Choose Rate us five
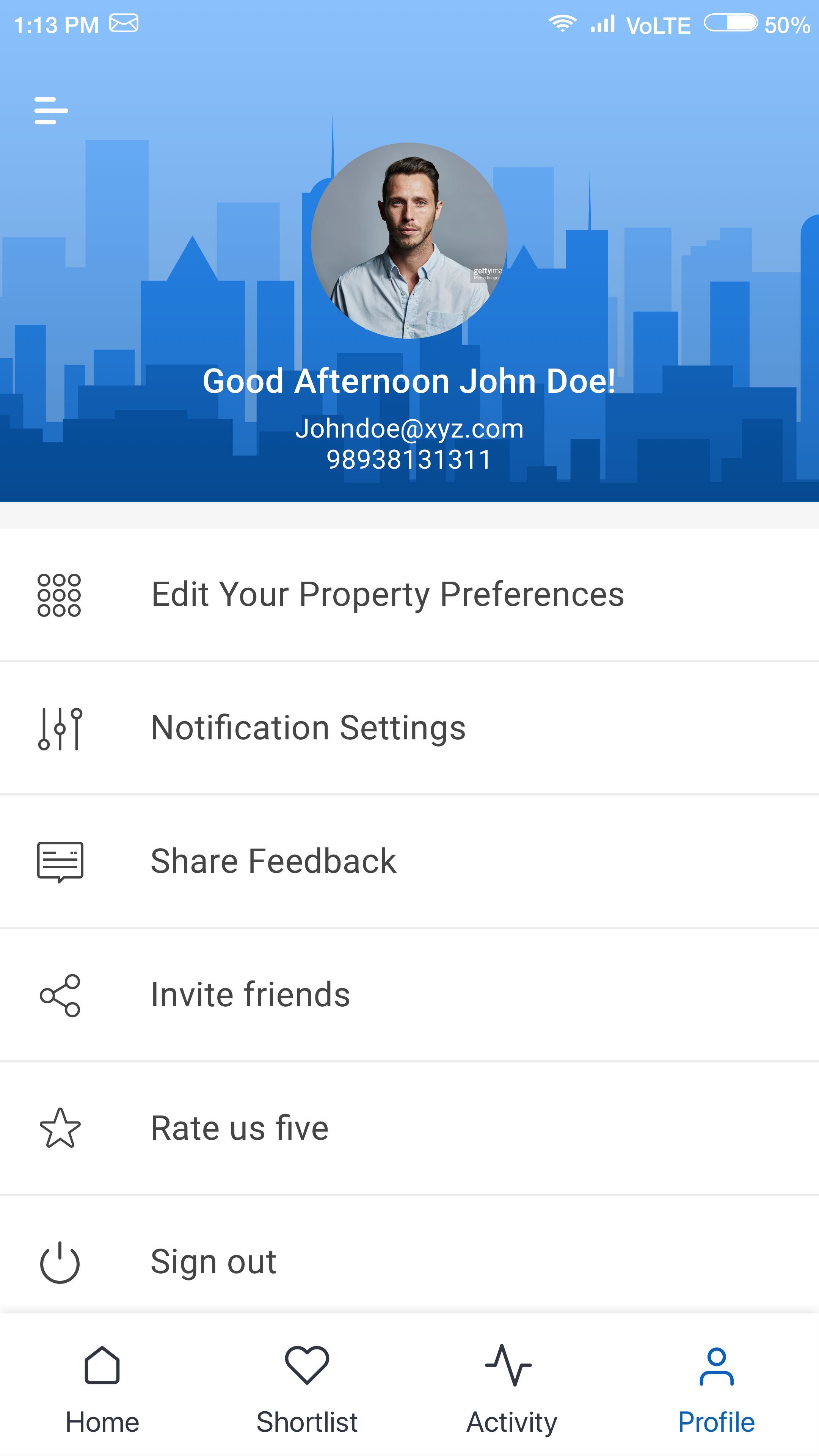The image size is (819, 1456). [240, 1128]
